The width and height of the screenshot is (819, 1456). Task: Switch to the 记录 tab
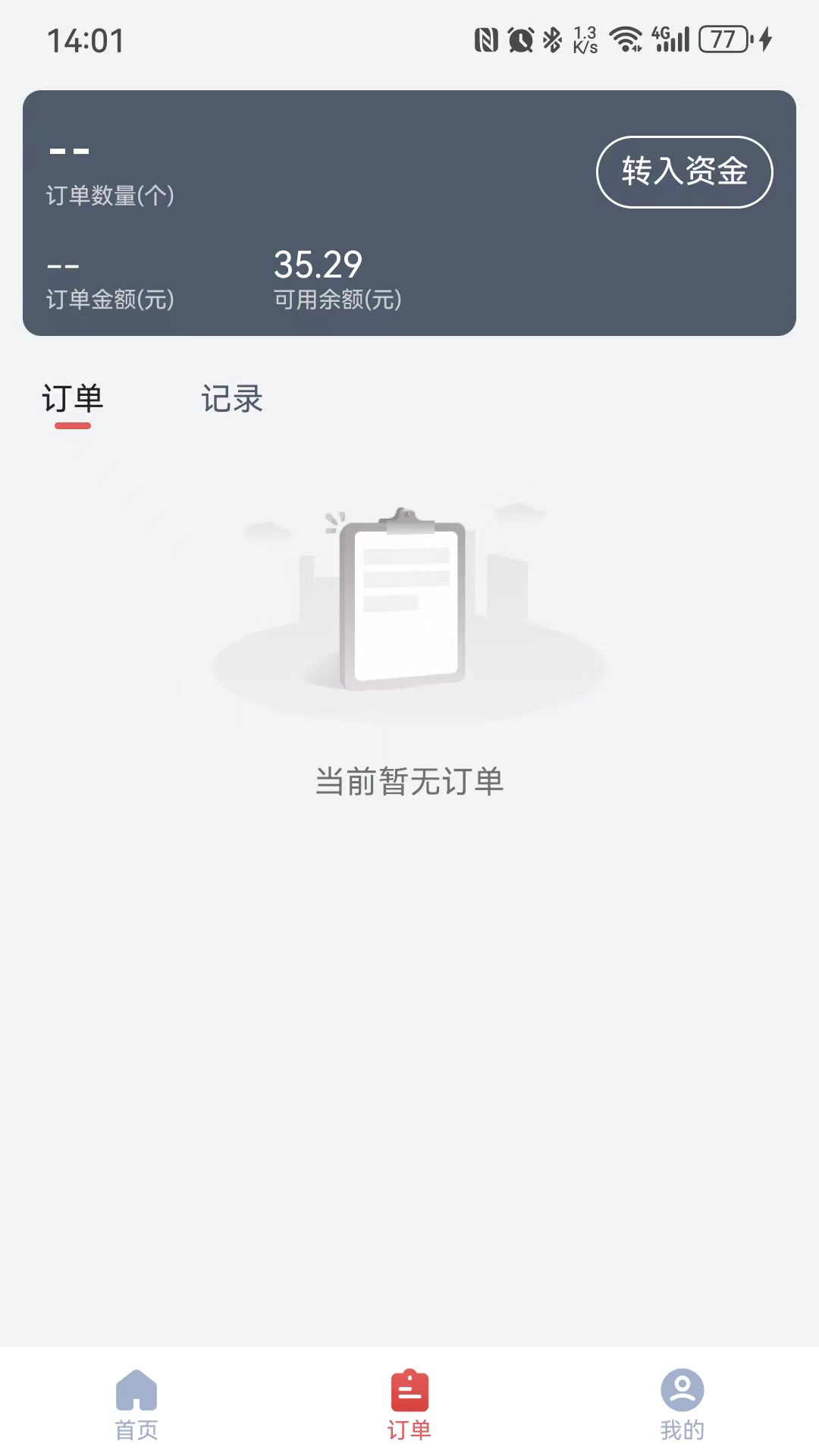[x=232, y=400]
